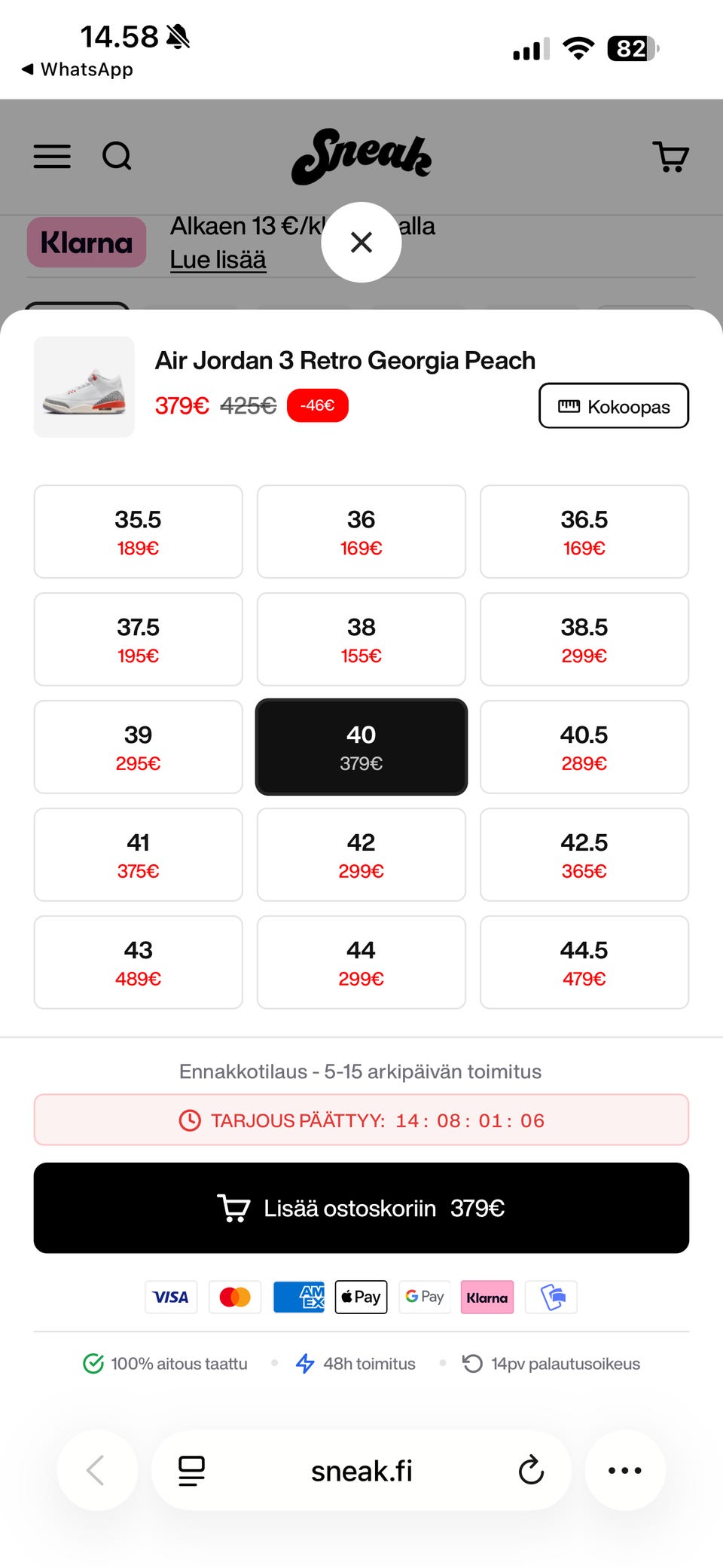Screen dimensions: 723x1568
Task: Select size 41 for 375€
Action: click(139, 855)
